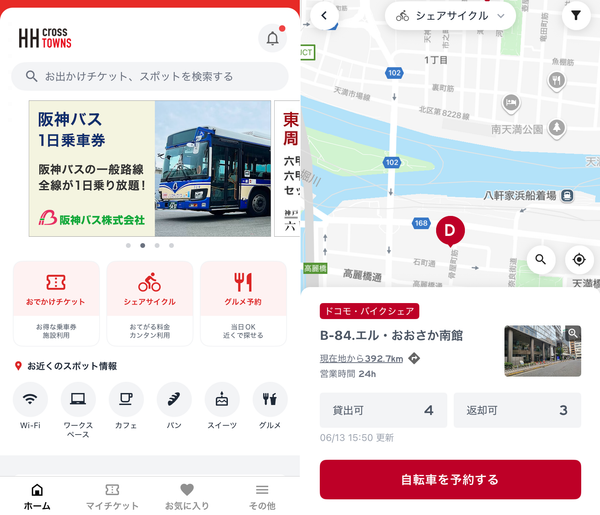This screenshot has width=600, height=515.
Task: Select the Wi-Fi nearby spot category
Action: (x=30, y=406)
